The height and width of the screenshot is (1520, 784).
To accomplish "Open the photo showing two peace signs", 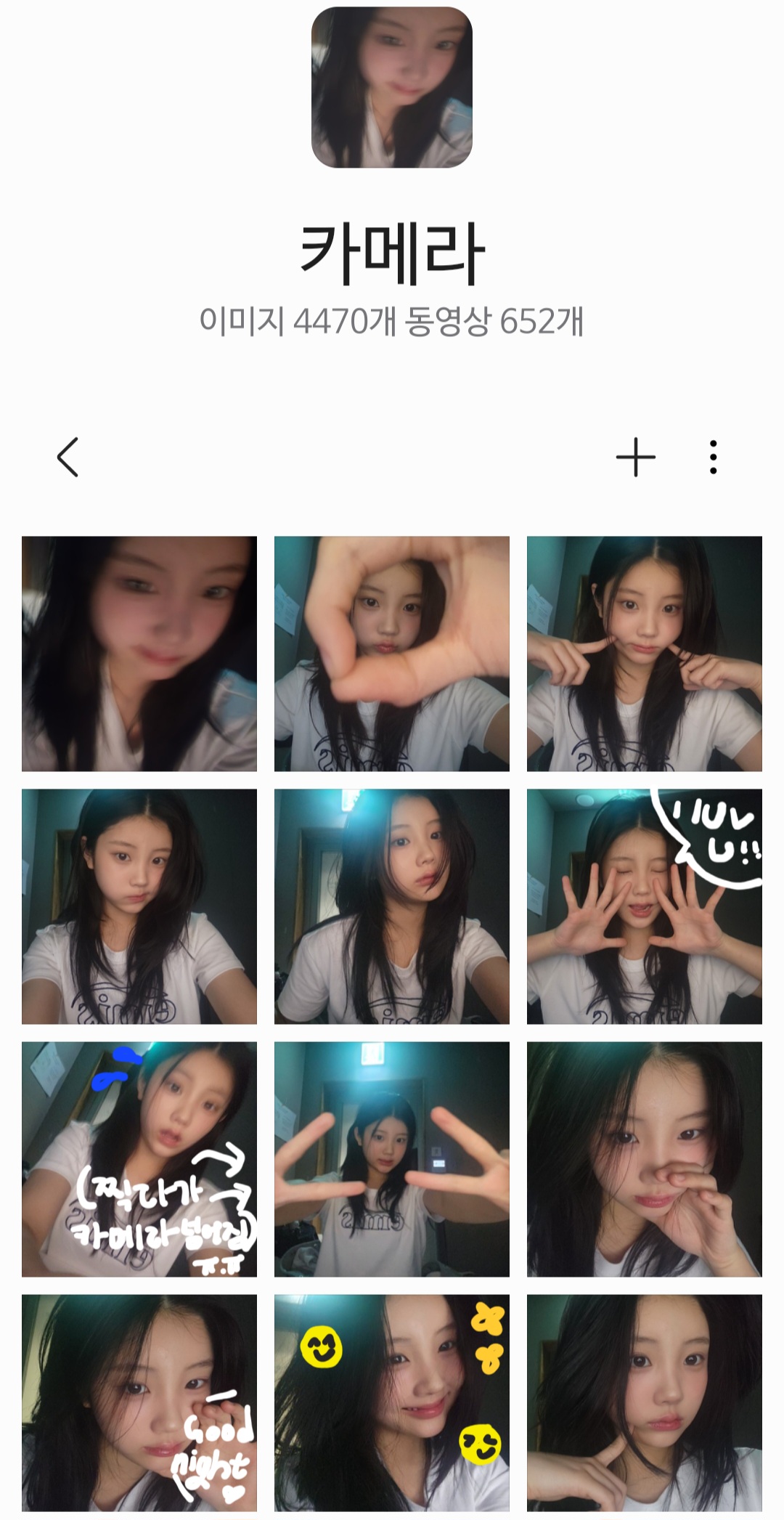I will [x=392, y=1159].
